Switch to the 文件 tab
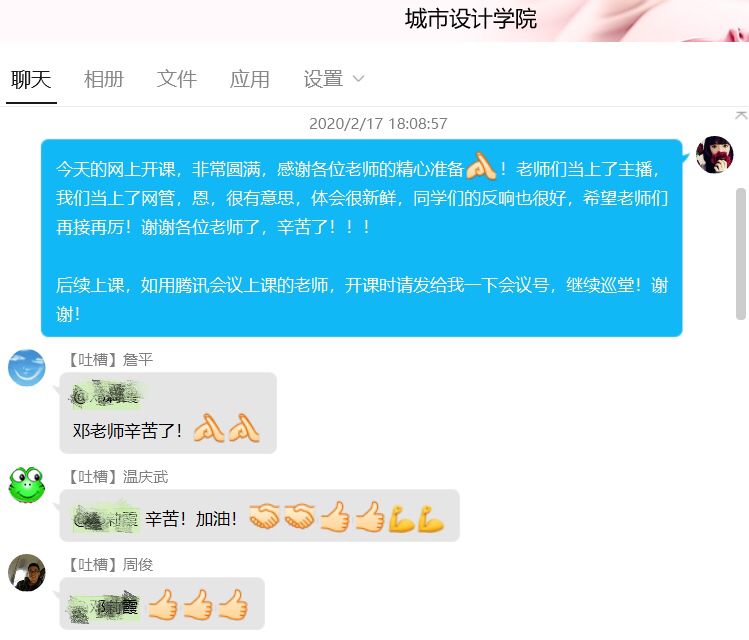 coord(177,79)
